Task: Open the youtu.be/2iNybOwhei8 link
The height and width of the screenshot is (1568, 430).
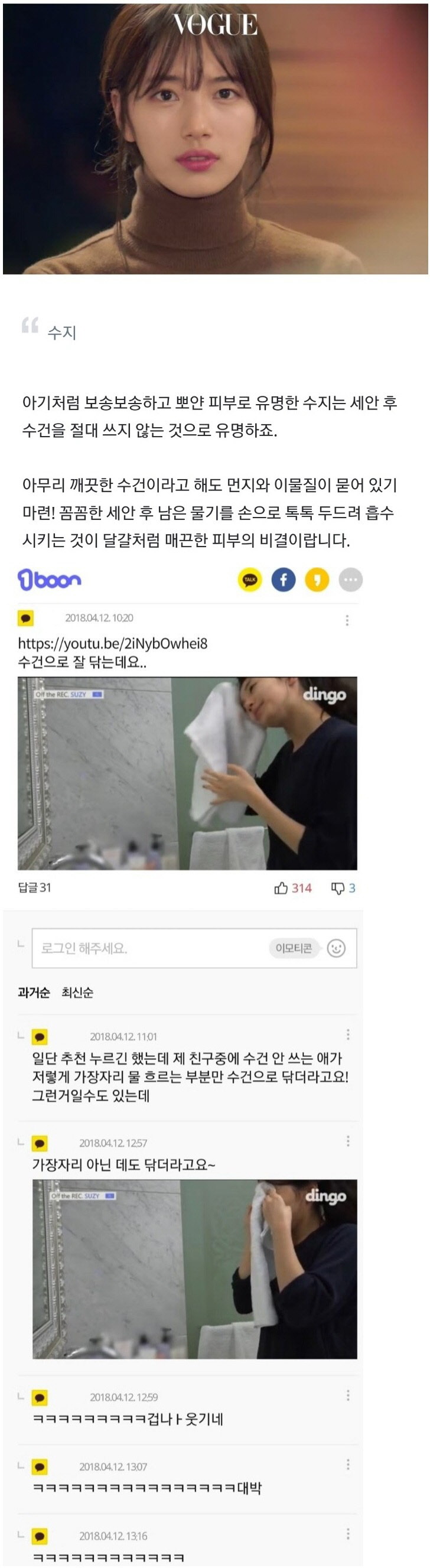Action: tap(112, 643)
